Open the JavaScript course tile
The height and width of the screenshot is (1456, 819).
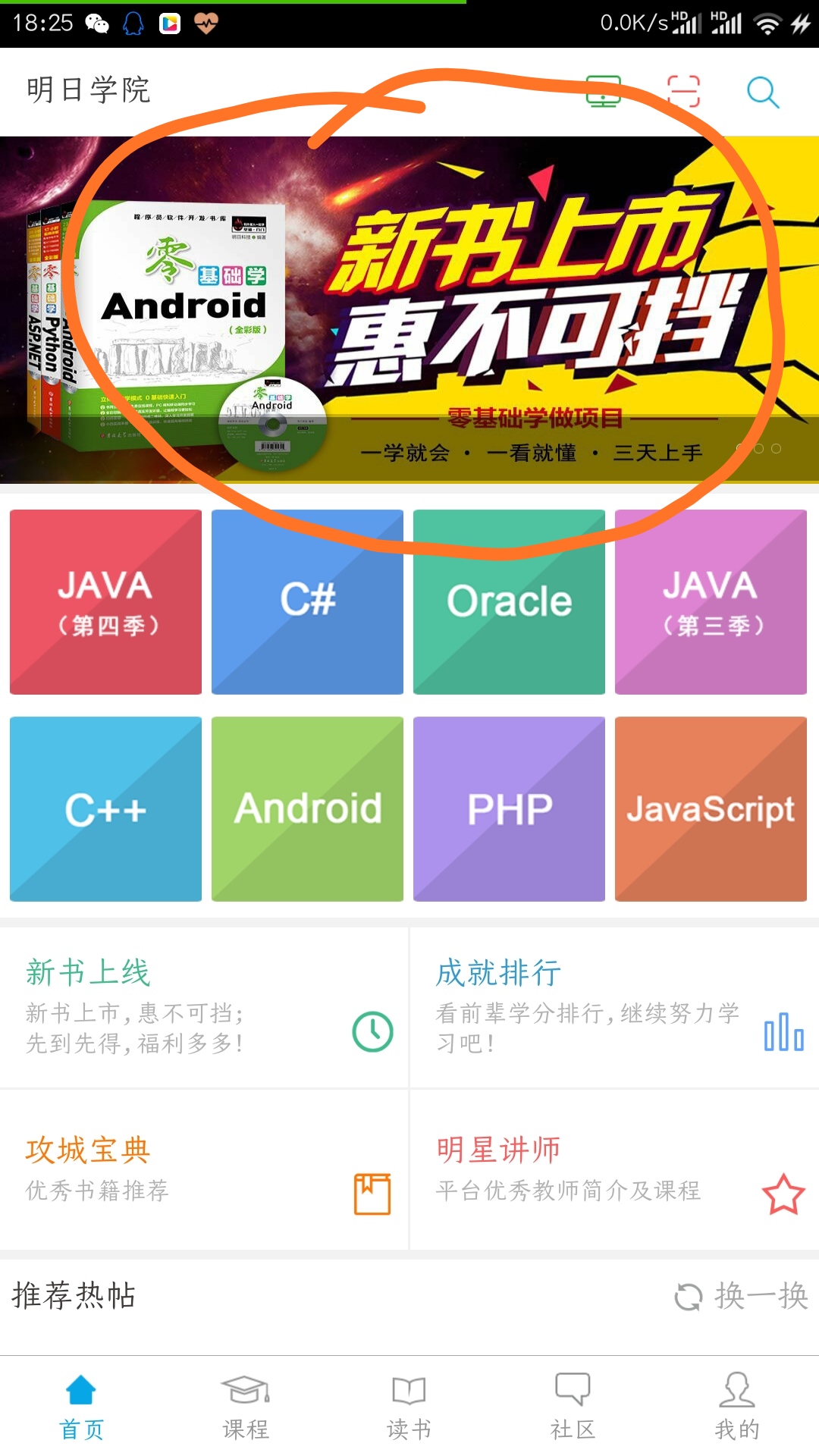click(x=711, y=809)
